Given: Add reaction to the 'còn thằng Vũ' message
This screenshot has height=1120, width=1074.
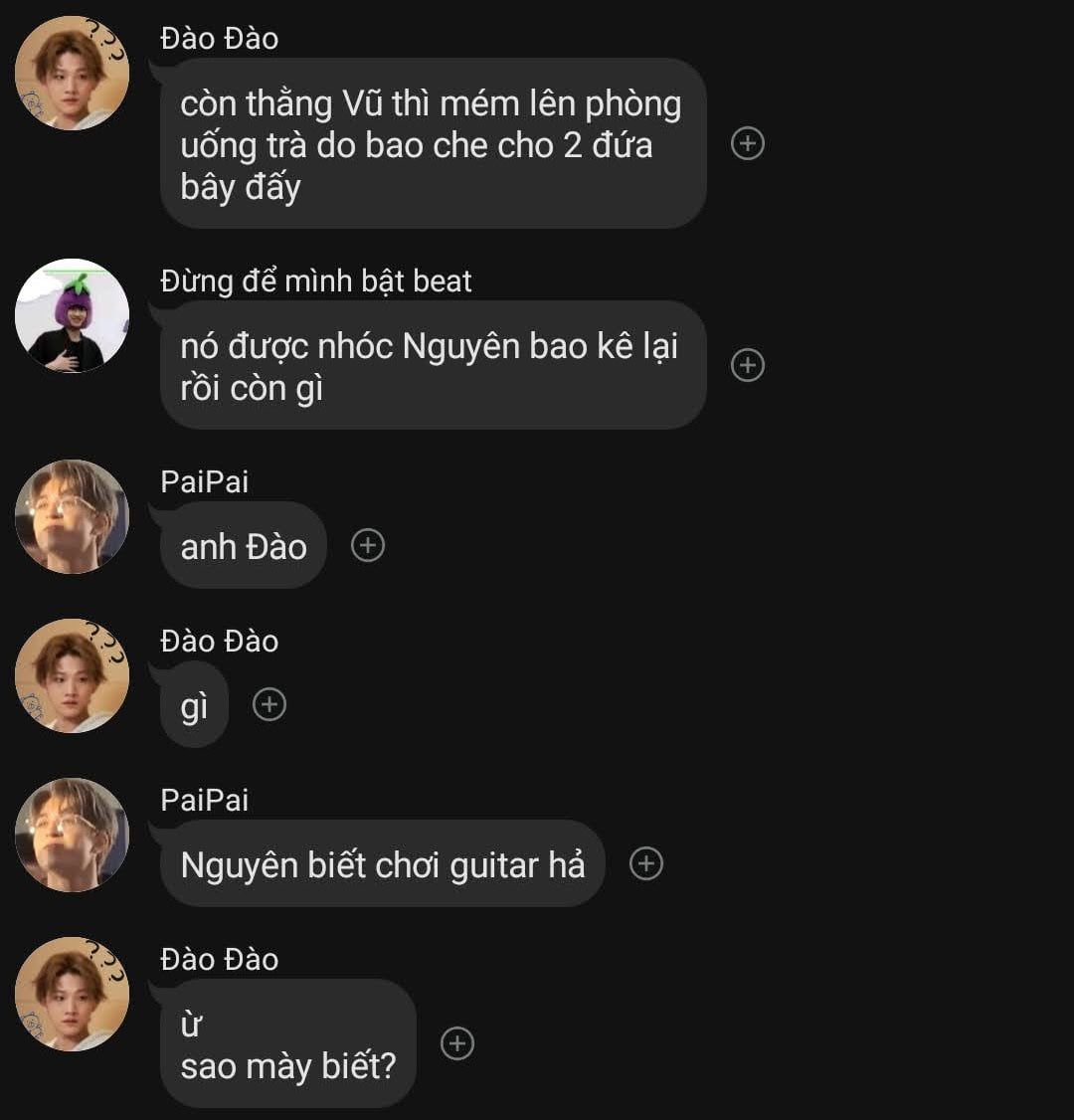Looking at the screenshot, I should [748, 144].
